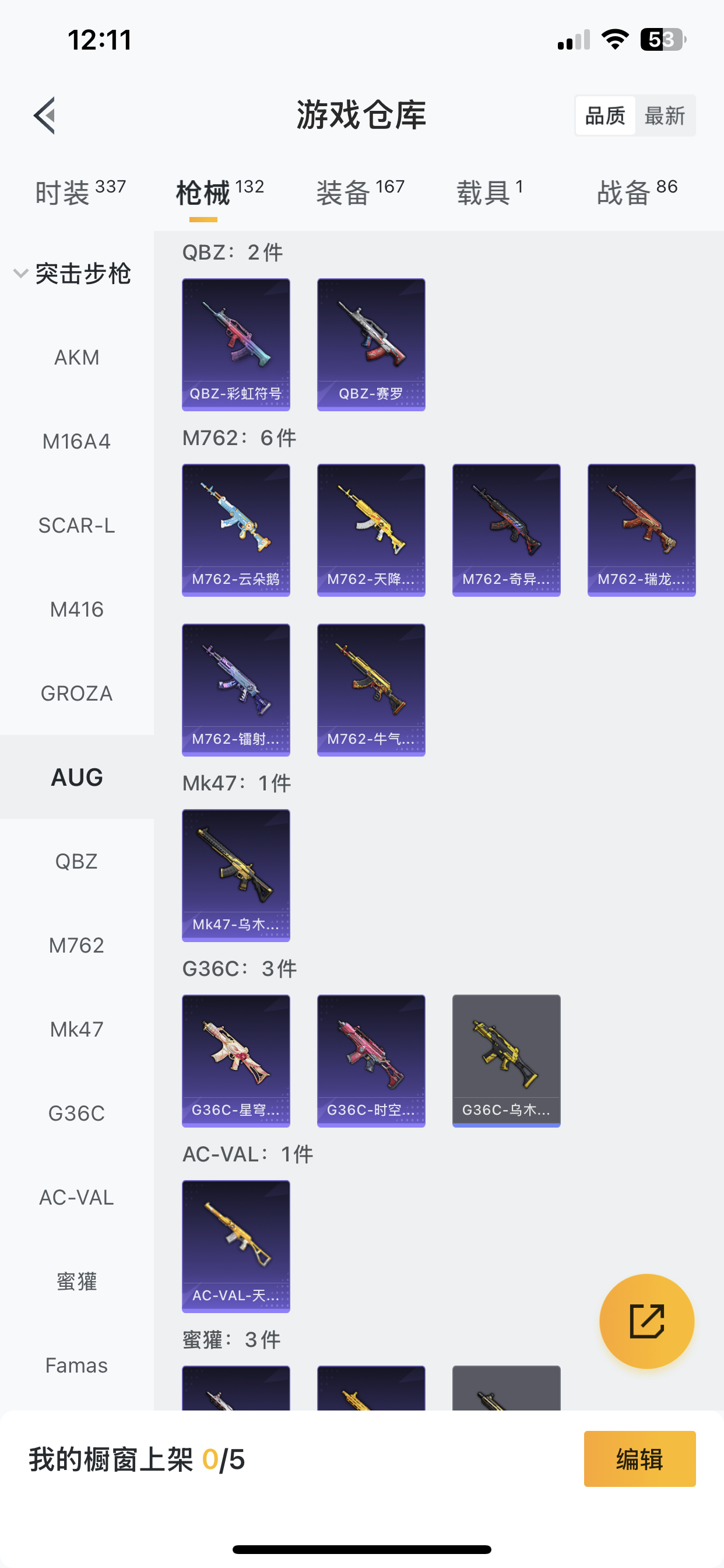Open the Mk47-乌木 skin tile
The height and width of the screenshot is (1568, 724).
[236, 874]
